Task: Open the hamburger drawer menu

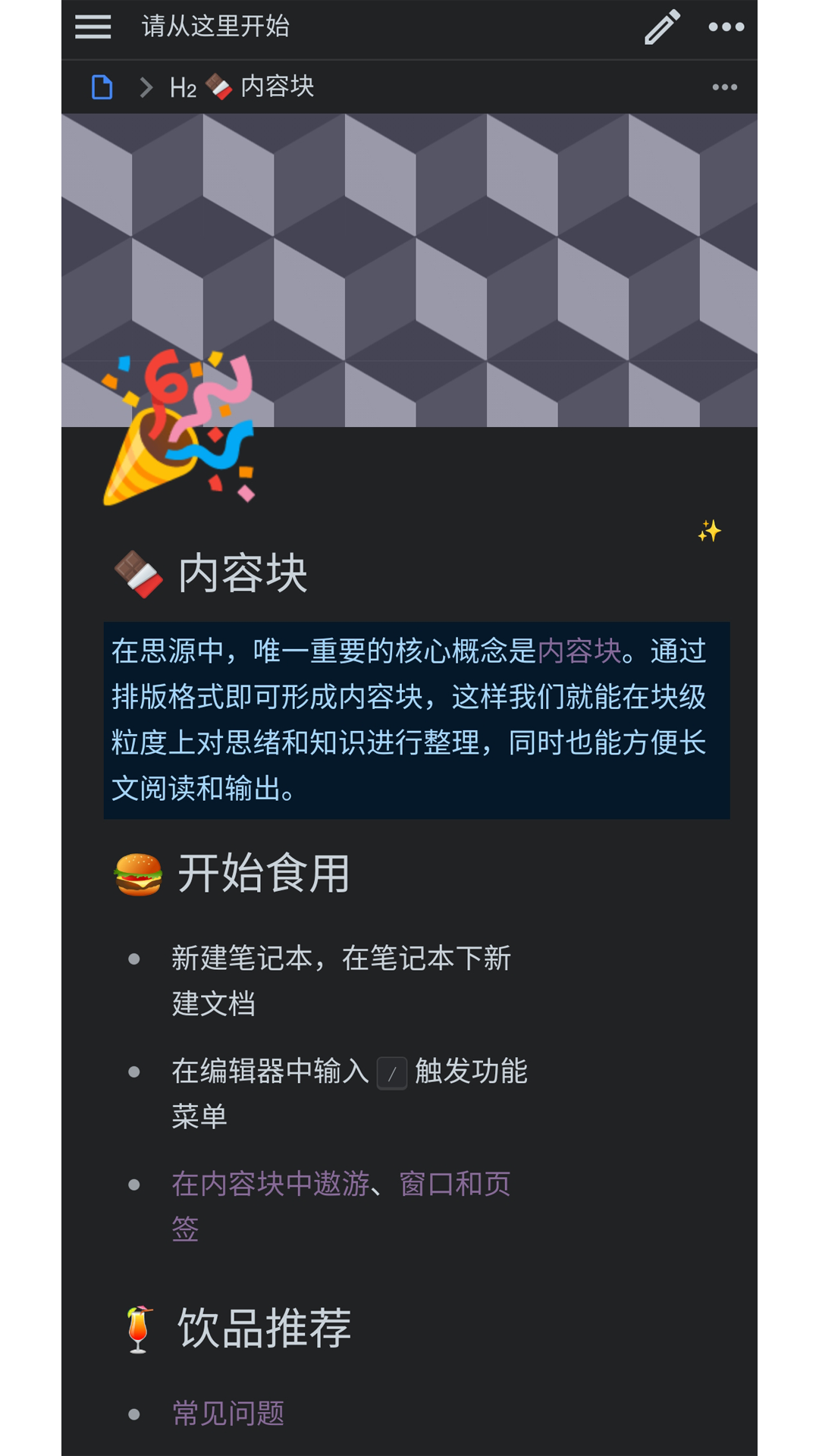Action: click(x=93, y=27)
